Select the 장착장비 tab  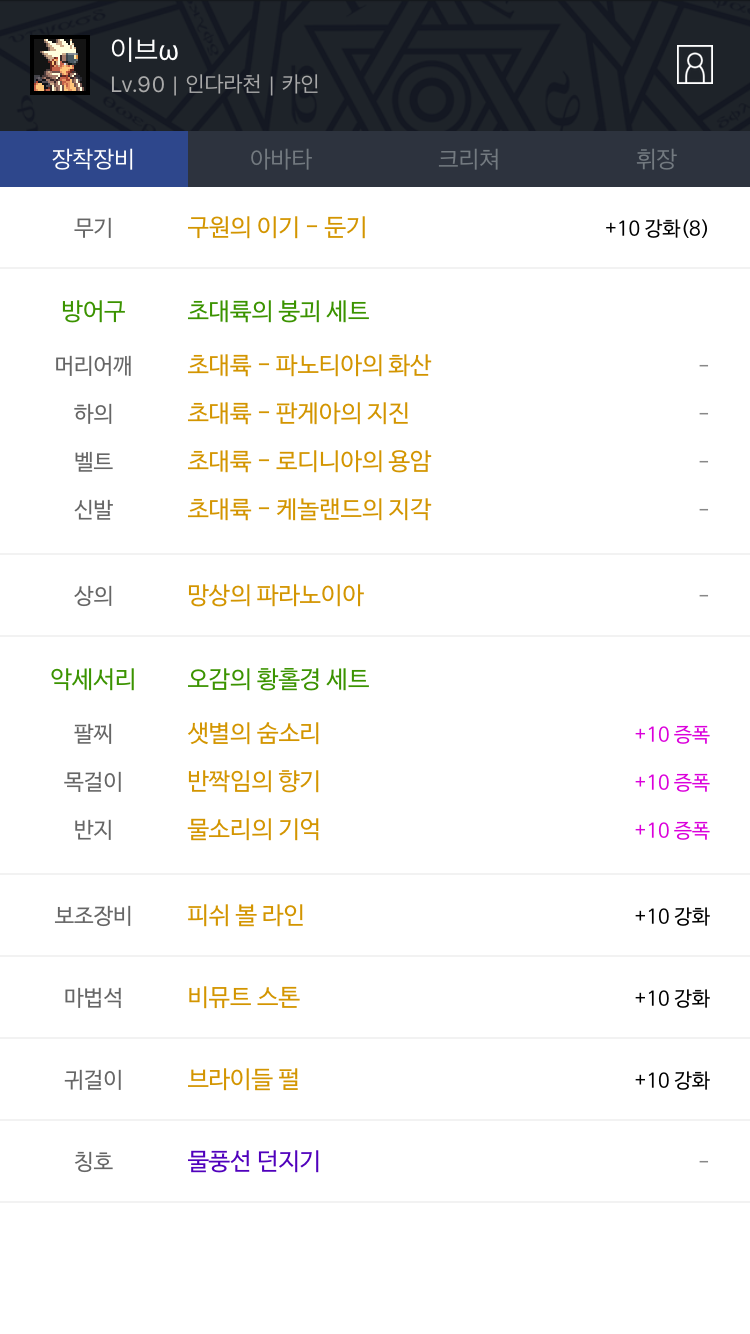click(93, 159)
